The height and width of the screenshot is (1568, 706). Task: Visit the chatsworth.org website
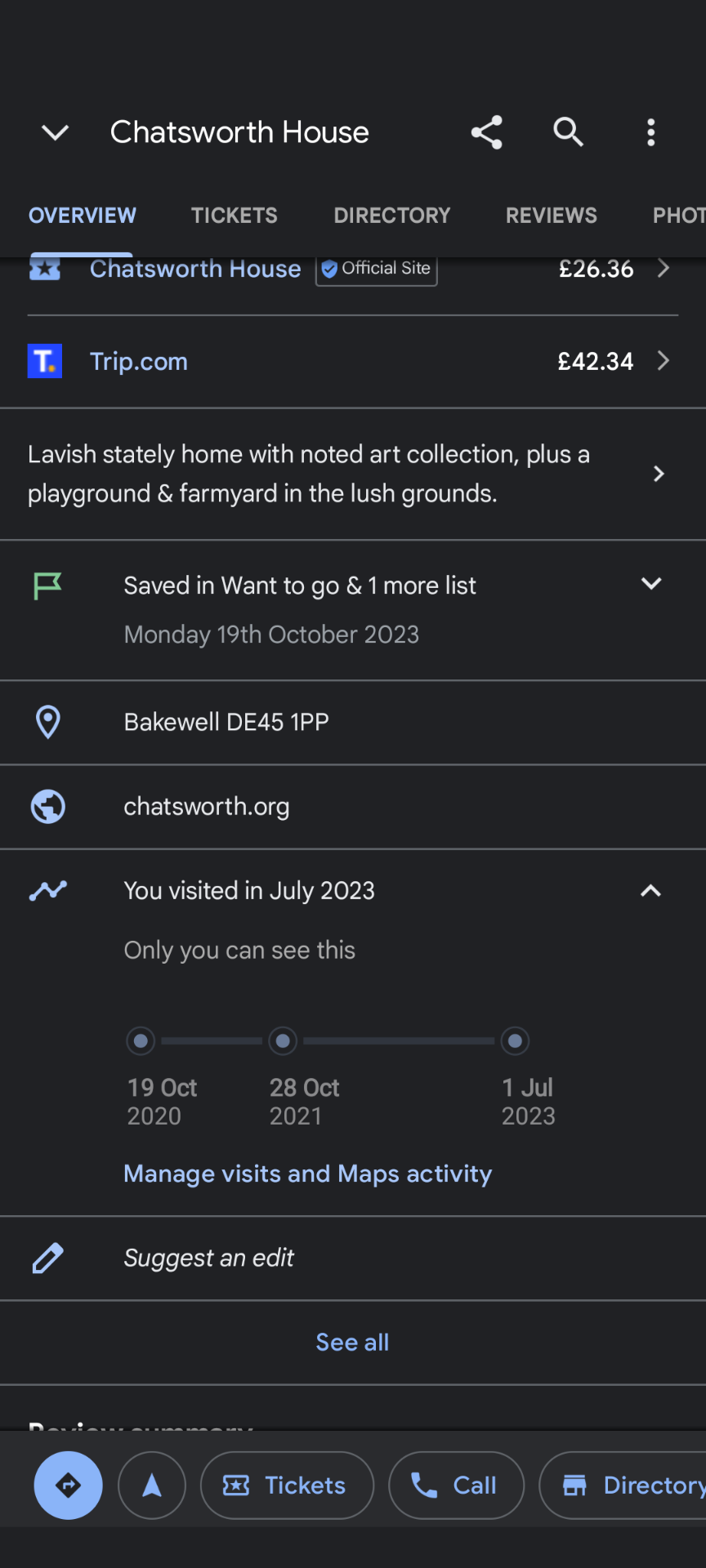tap(207, 807)
